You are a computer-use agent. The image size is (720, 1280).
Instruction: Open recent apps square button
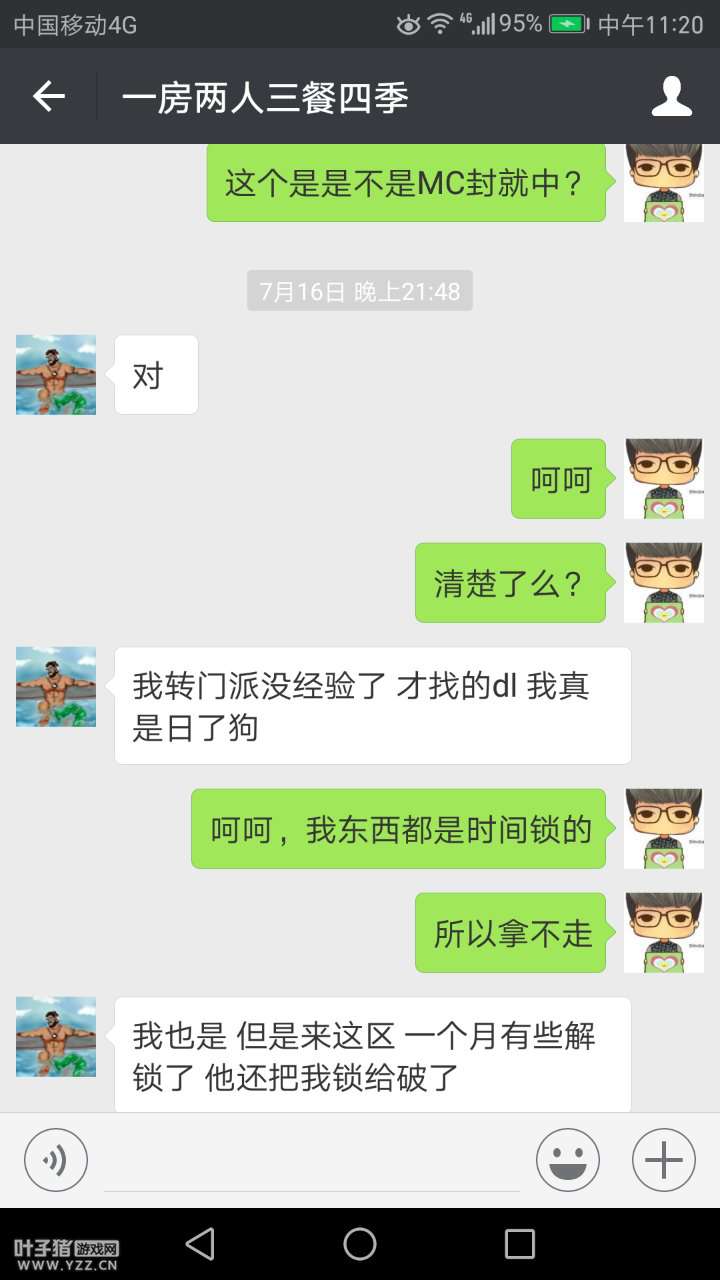520,1244
